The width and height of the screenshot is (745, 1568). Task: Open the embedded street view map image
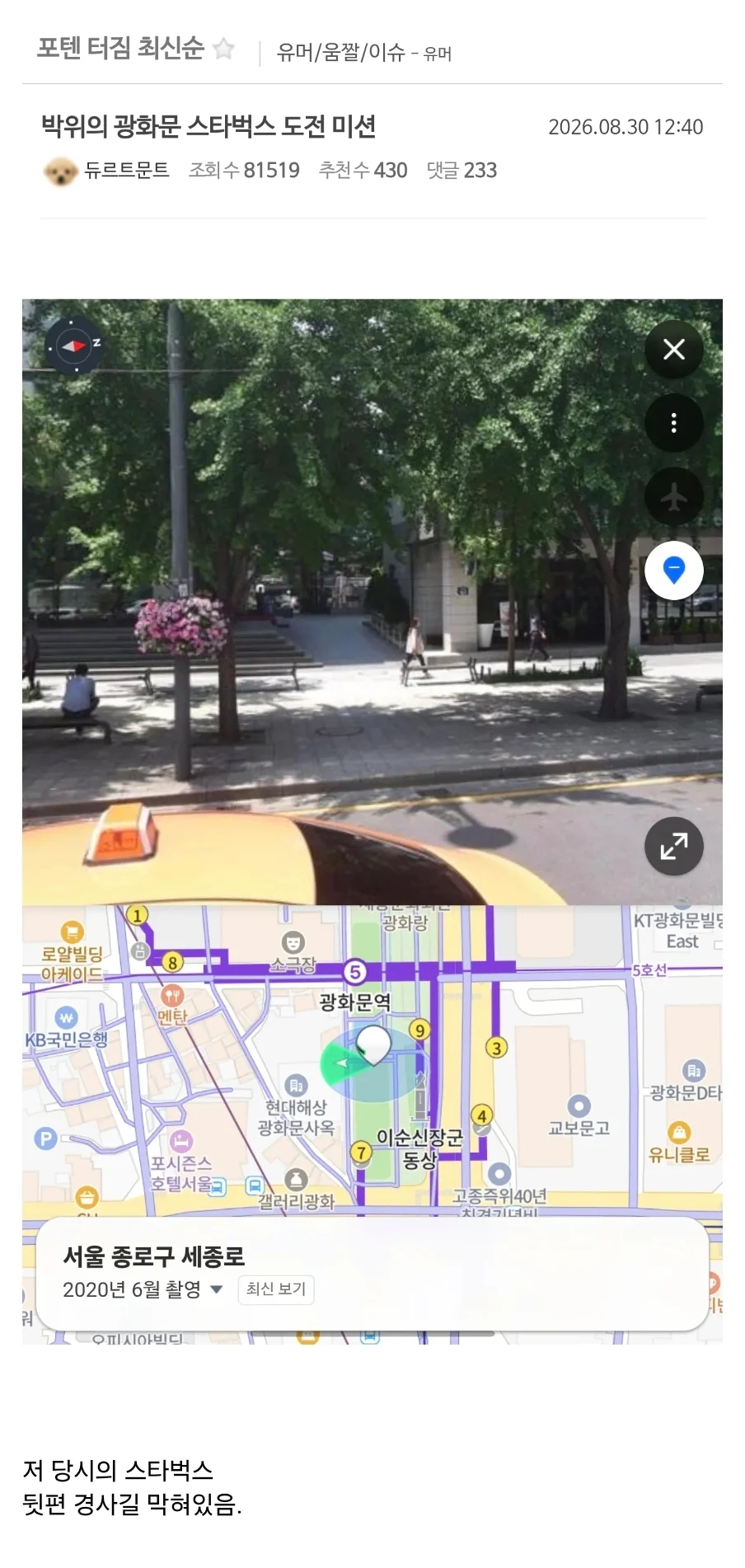372,821
